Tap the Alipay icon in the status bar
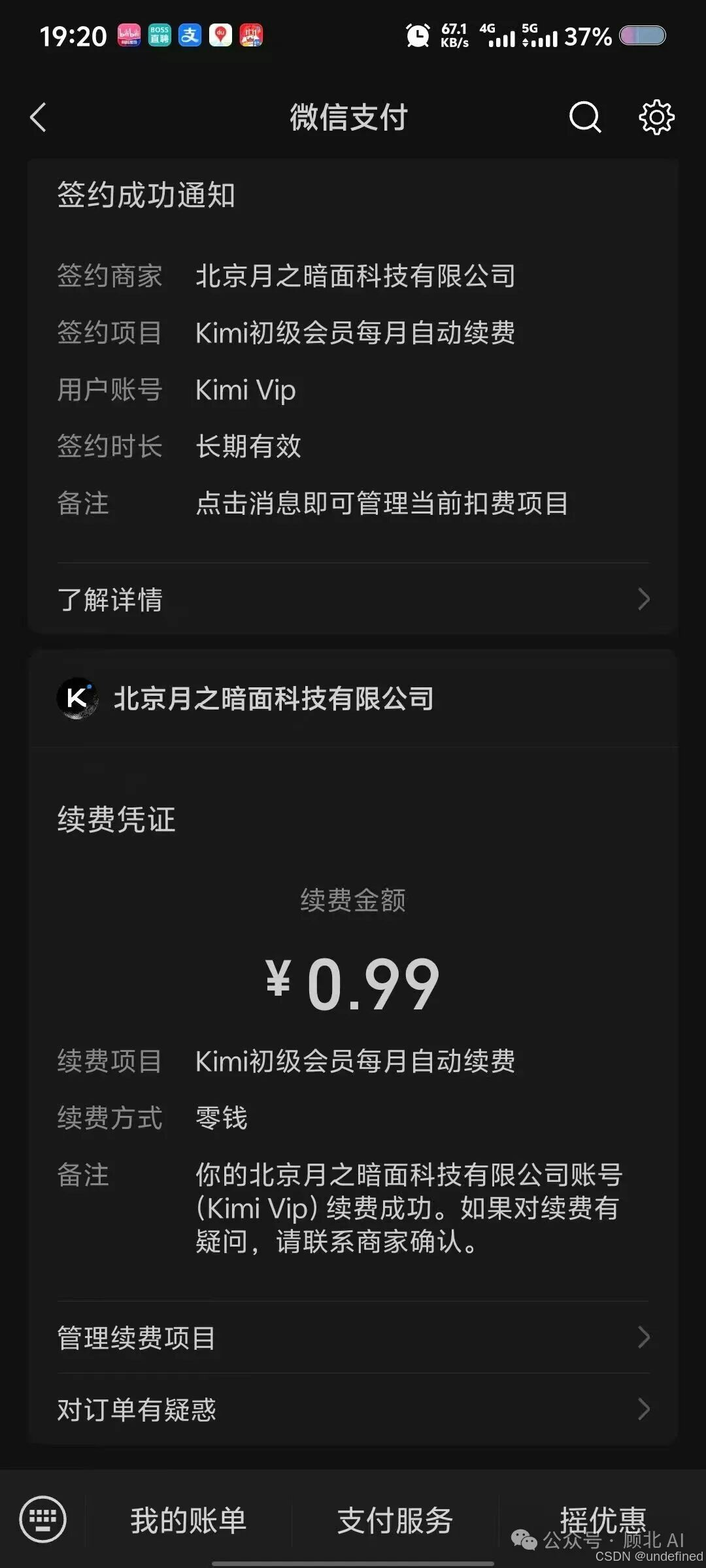 point(190,36)
